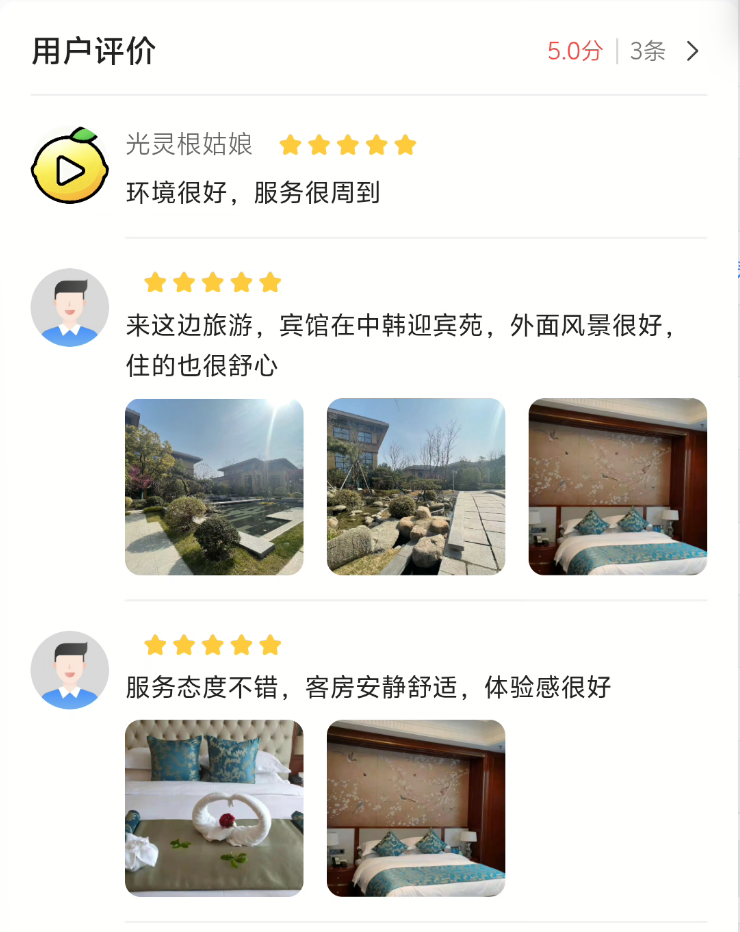Open the rock garden pathway photo
This screenshot has height=932, width=740.
416,487
